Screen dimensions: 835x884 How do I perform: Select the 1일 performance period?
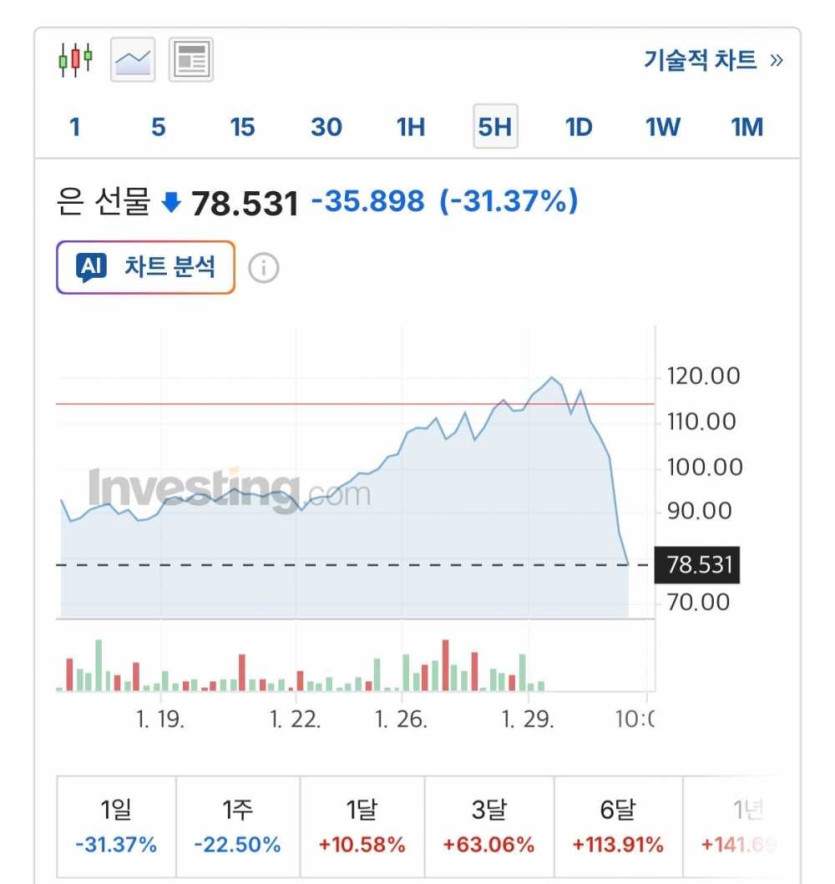pos(116,828)
